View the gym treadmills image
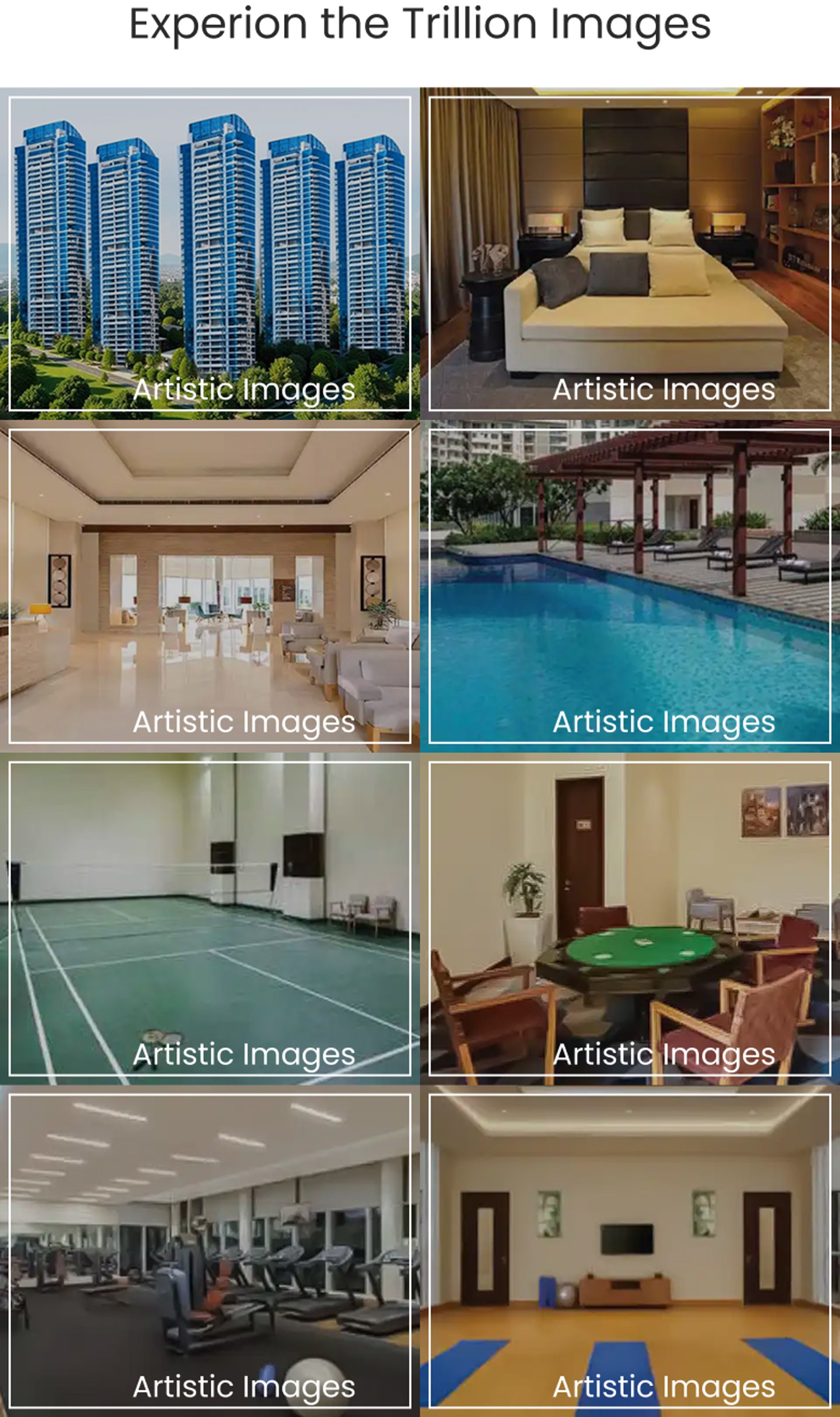The width and height of the screenshot is (840, 1417). coord(210,1251)
